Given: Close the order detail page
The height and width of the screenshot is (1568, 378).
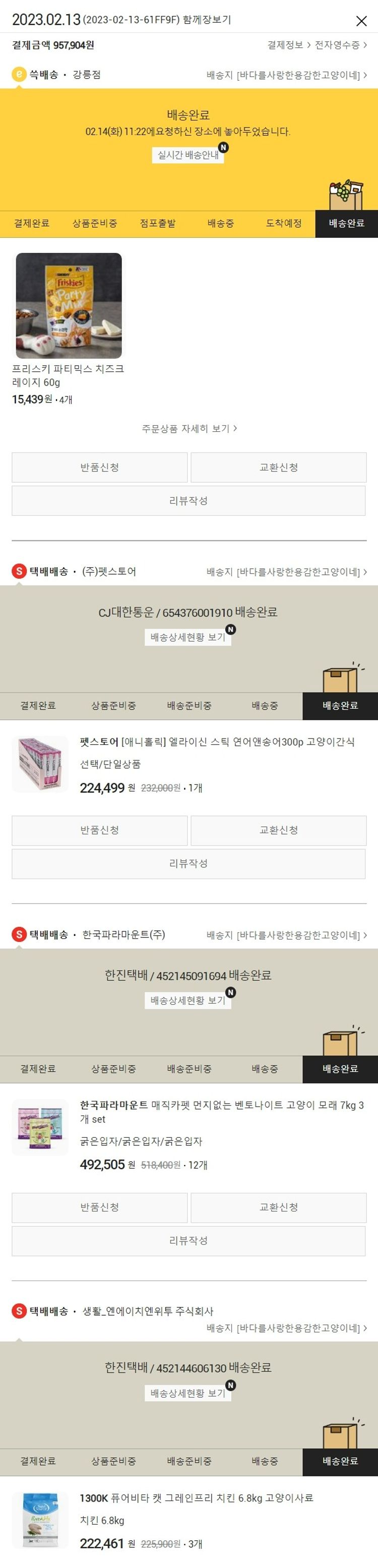Looking at the screenshot, I should click(361, 21).
